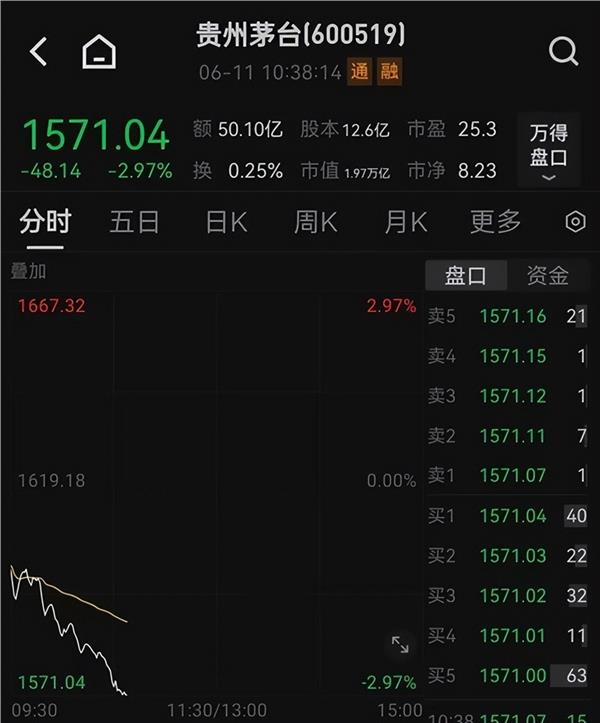Screen dimensions: 600x723
Task: Open the 周K chart
Action: (315, 222)
